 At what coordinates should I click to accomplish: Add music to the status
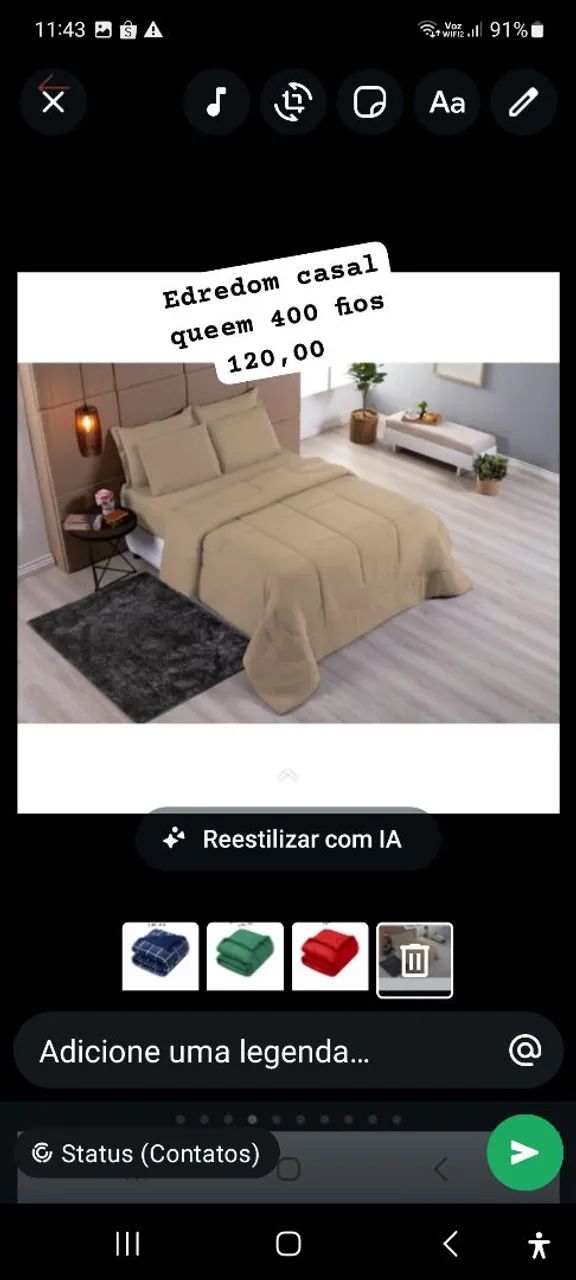(x=216, y=102)
